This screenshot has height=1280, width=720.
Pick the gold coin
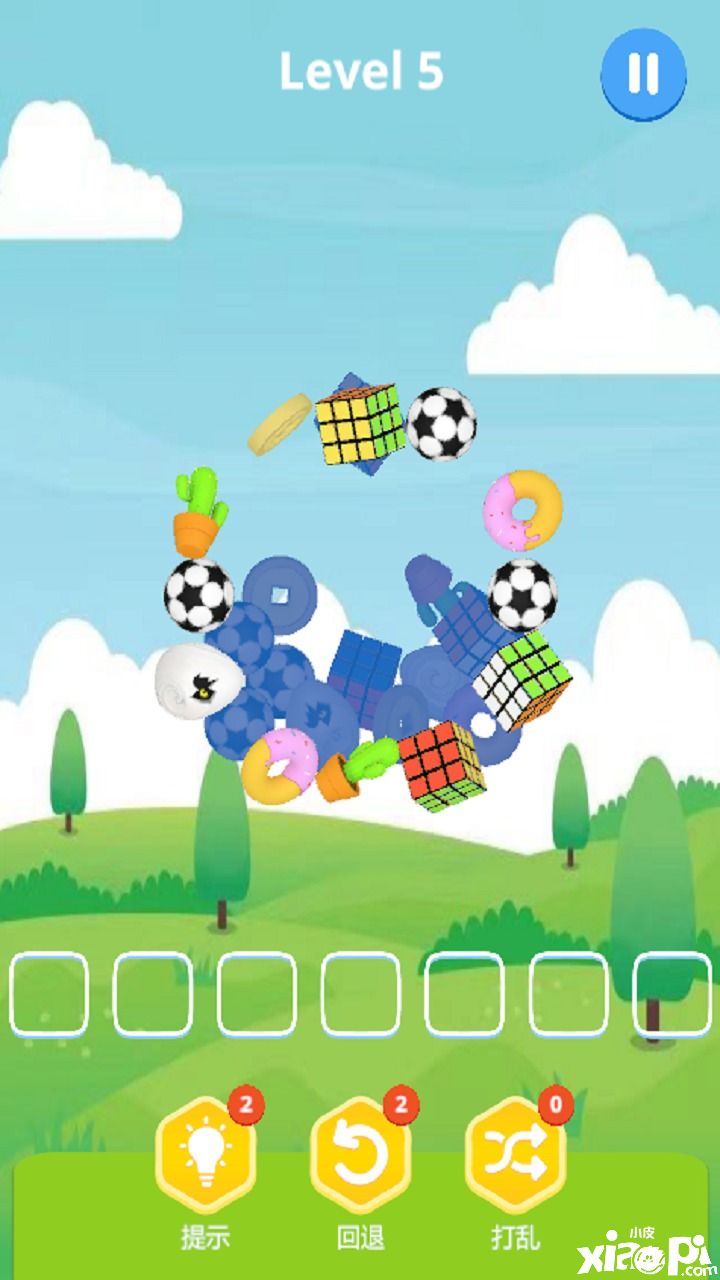coord(279,424)
